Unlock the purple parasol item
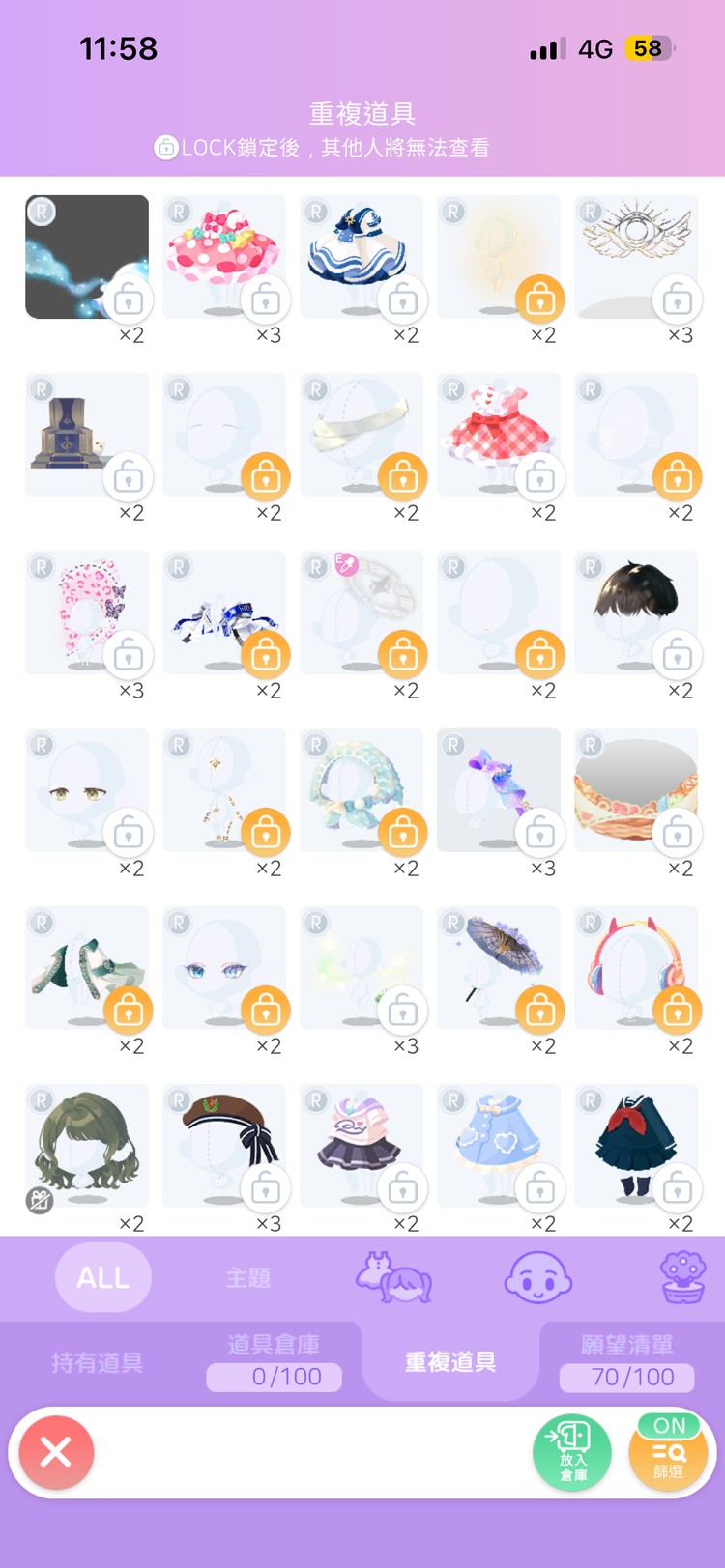The width and height of the screenshot is (725, 1568). tap(540, 1011)
